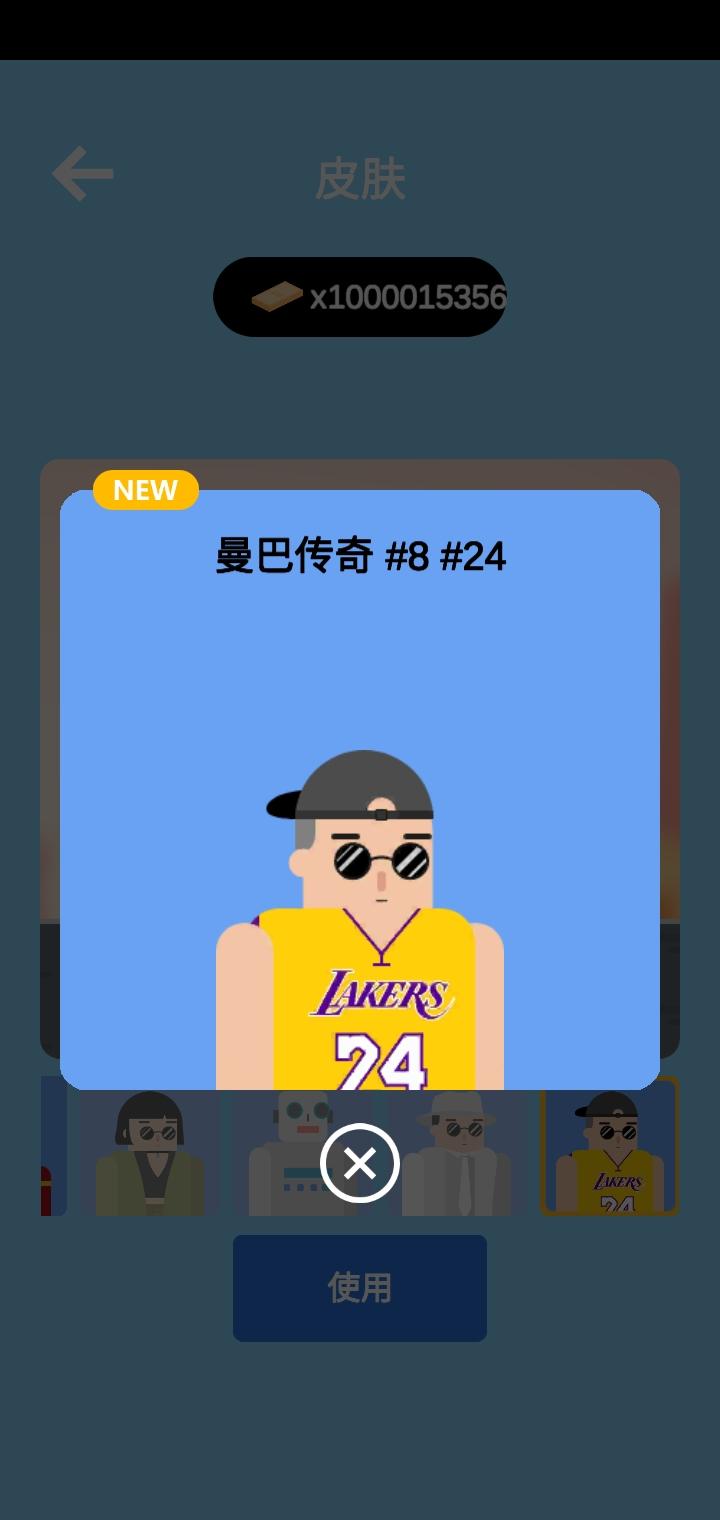Tap the 使用 button
The height and width of the screenshot is (1520, 720).
coord(360,1288)
